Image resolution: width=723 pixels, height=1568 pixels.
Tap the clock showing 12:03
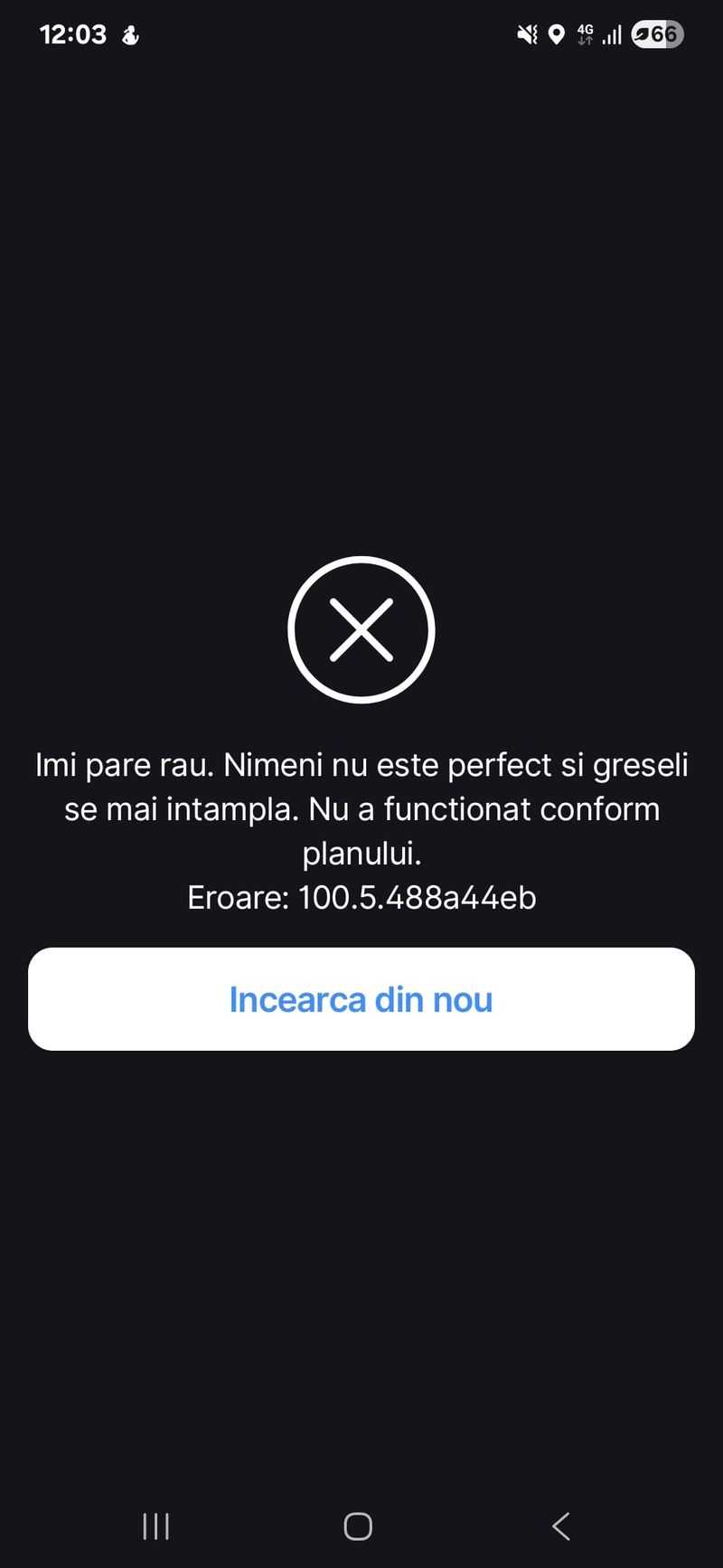[75, 34]
